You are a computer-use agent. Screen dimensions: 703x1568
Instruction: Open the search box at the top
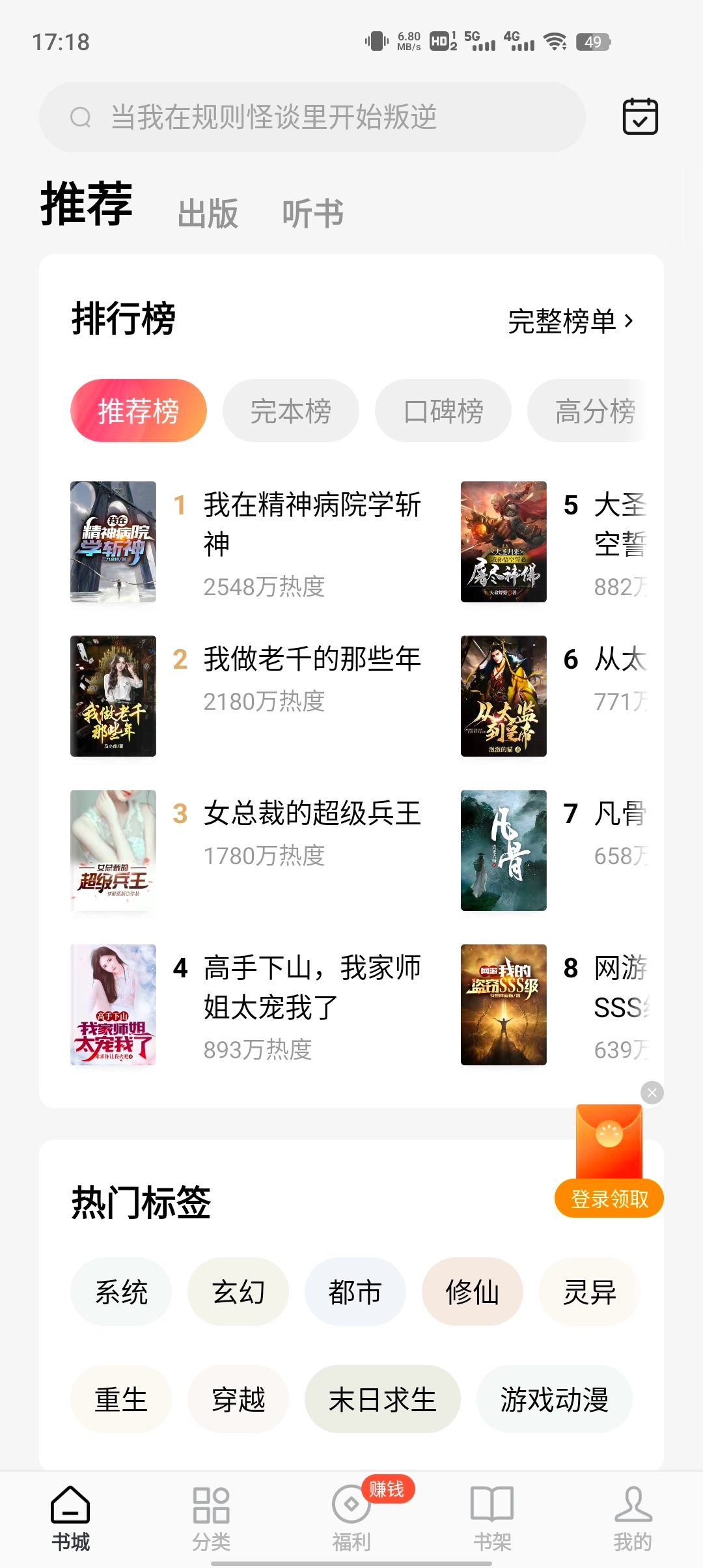coord(312,117)
